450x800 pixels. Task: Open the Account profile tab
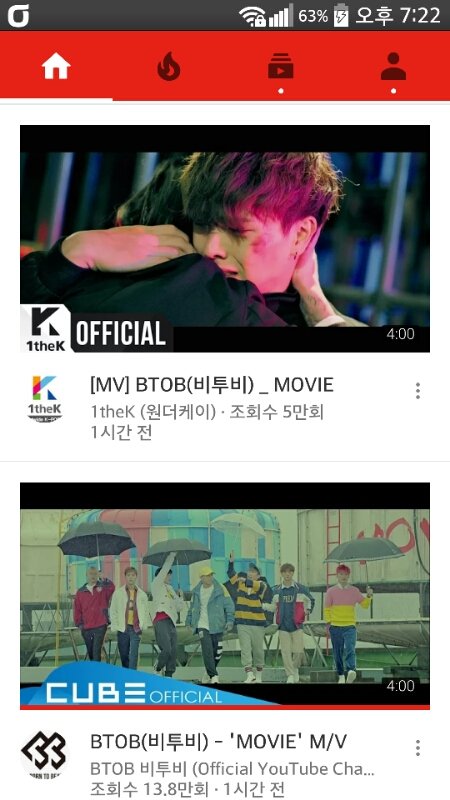(393, 67)
